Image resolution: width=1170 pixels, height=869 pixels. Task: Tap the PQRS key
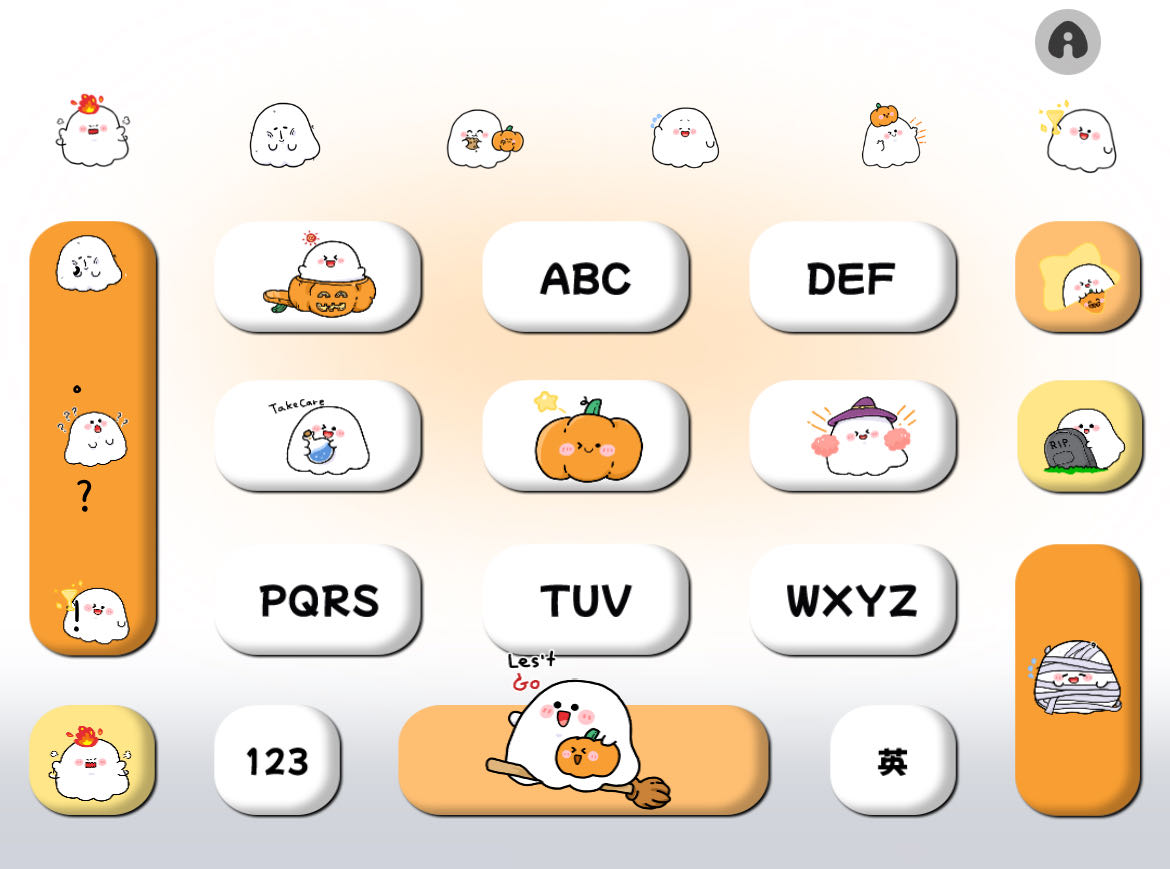pos(318,600)
